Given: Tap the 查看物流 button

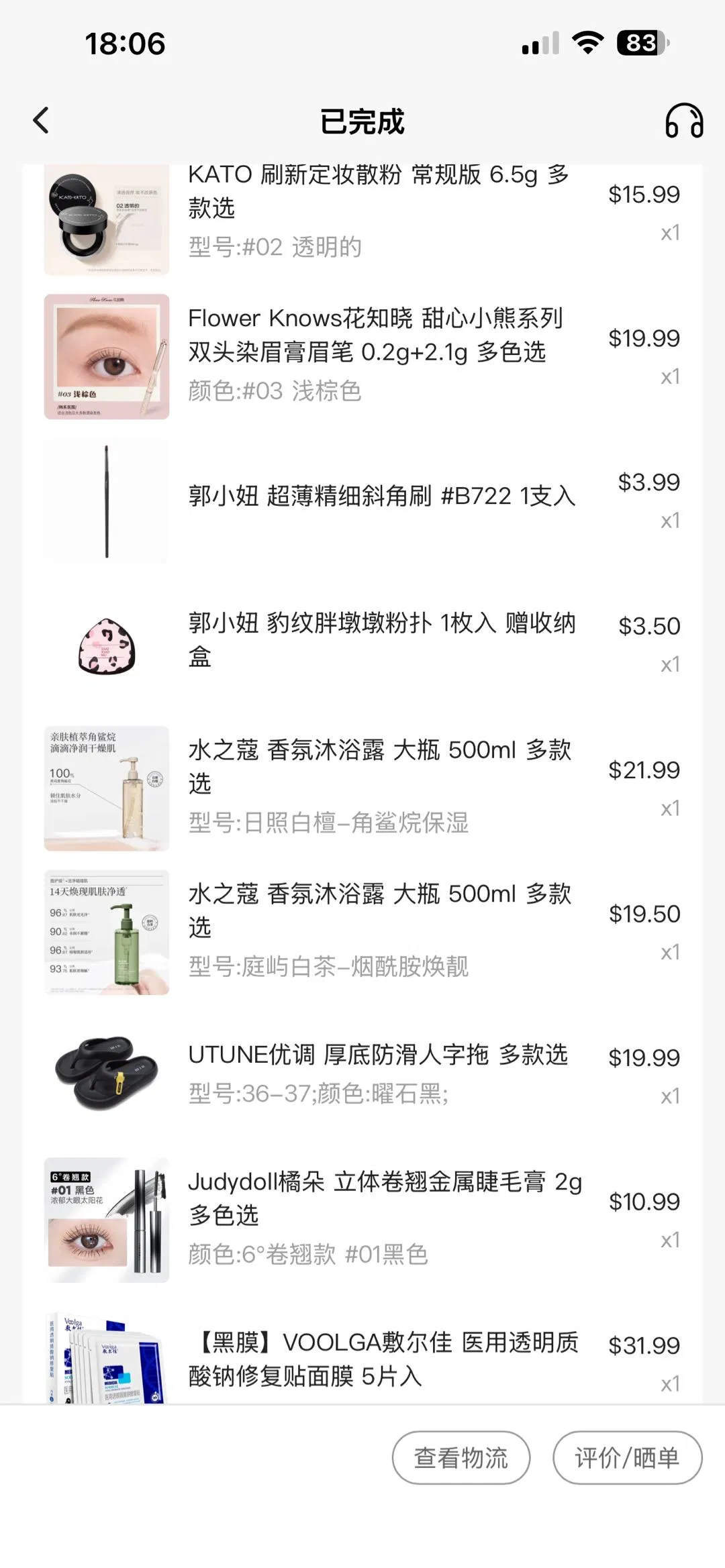Looking at the screenshot, I should 461,1457.
